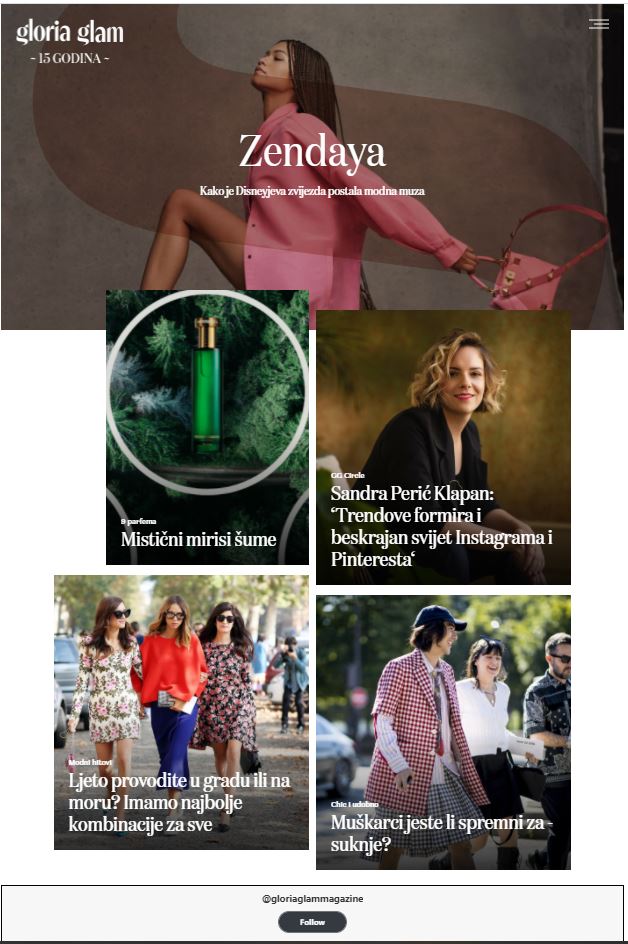Screen dimensions: 628x944
Task: Open the Mistični mirisi šume article
Action: click(x=198, y=539)
